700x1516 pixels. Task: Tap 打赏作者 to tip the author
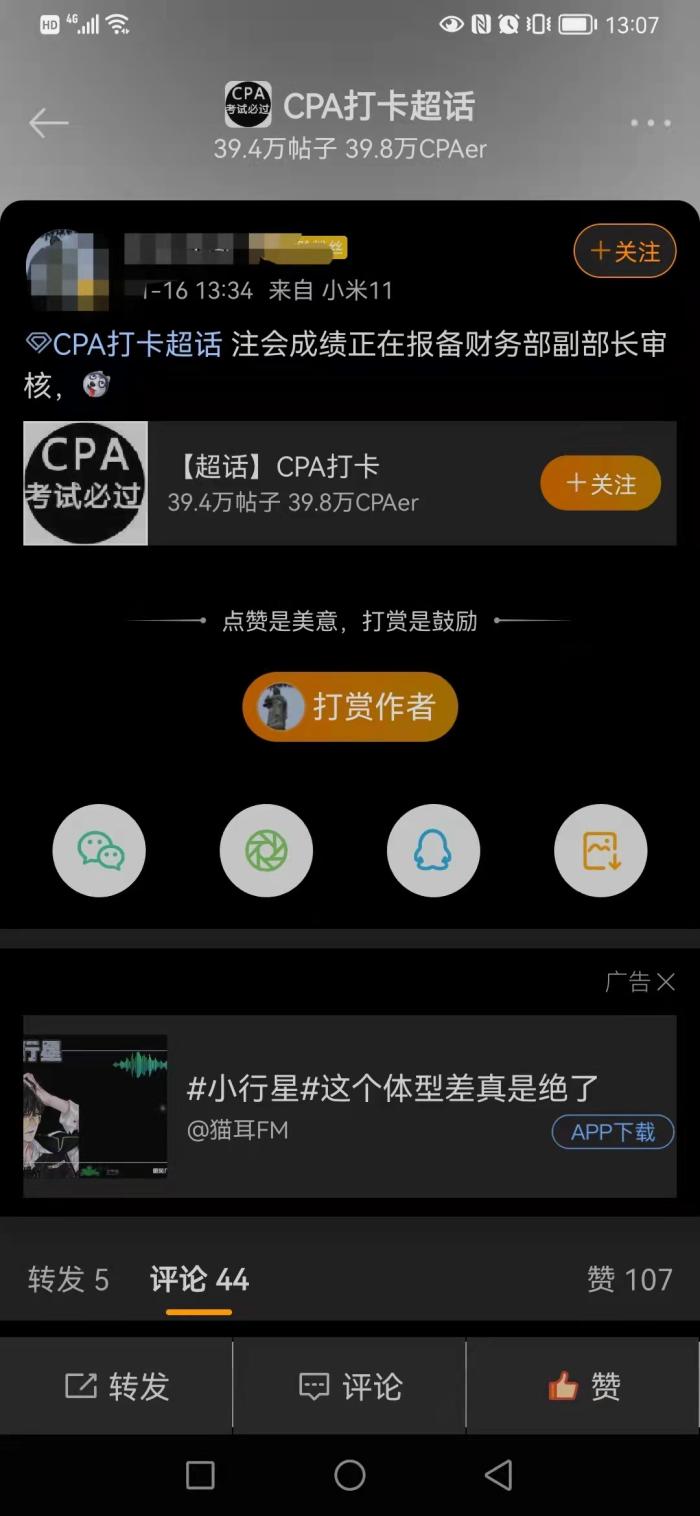(x=350, y=707)
